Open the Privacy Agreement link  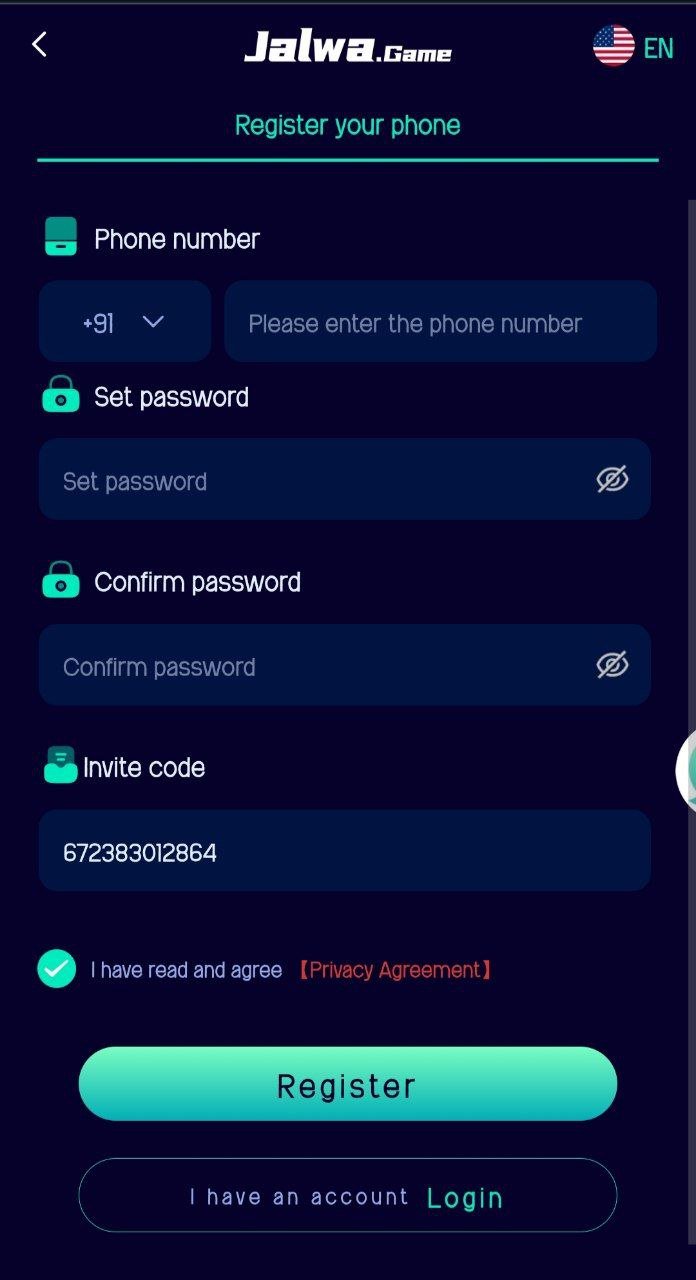[x=396, y=970]
